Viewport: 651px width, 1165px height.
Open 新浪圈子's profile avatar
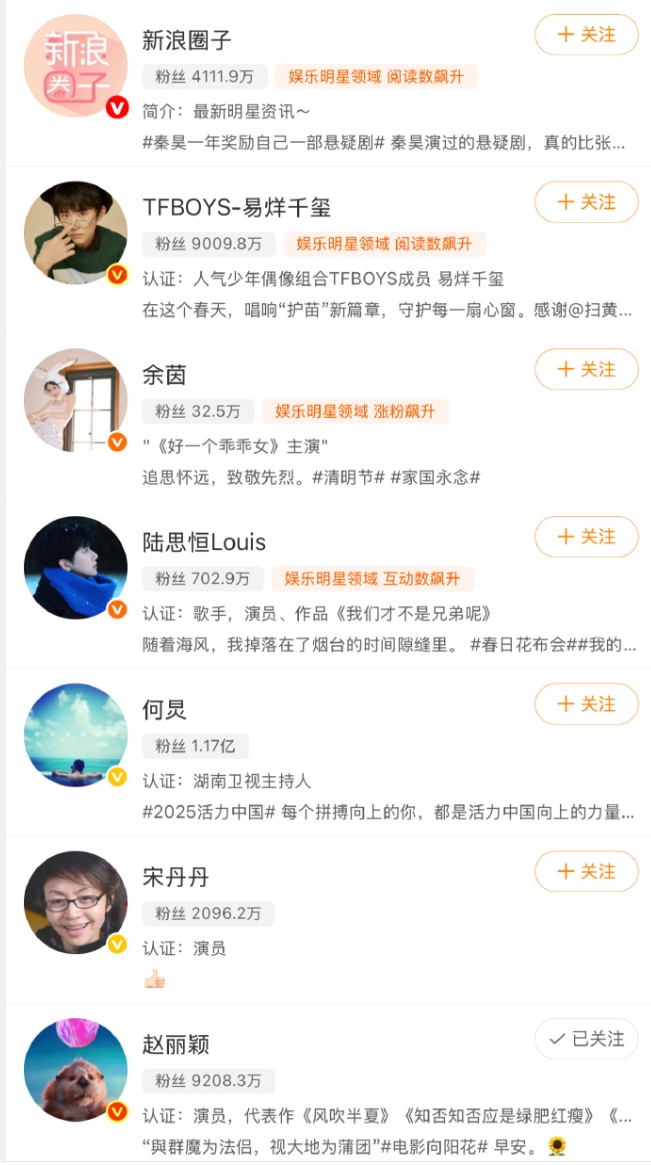tap(76, 65)
